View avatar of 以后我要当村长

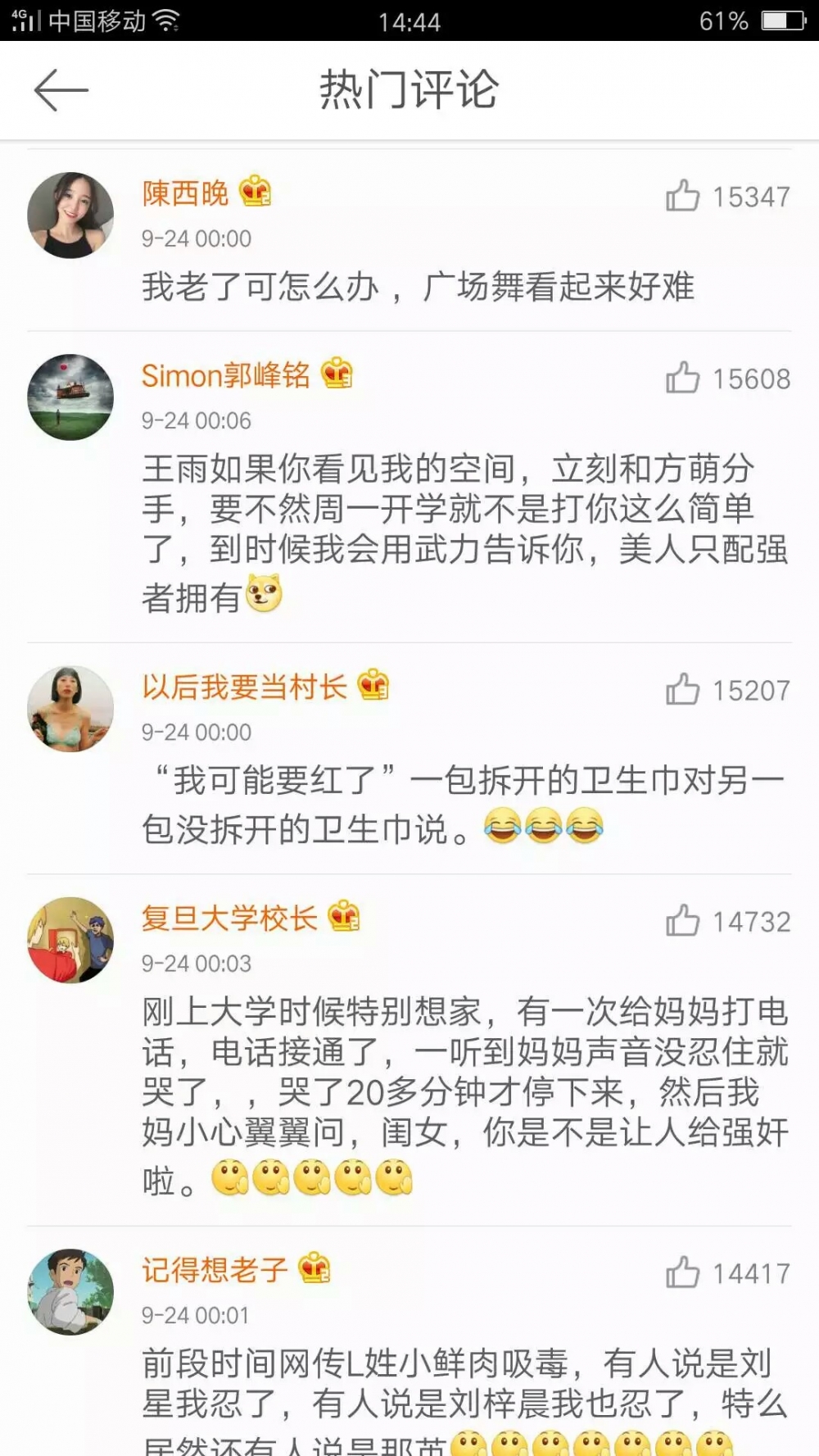point(70,709)
